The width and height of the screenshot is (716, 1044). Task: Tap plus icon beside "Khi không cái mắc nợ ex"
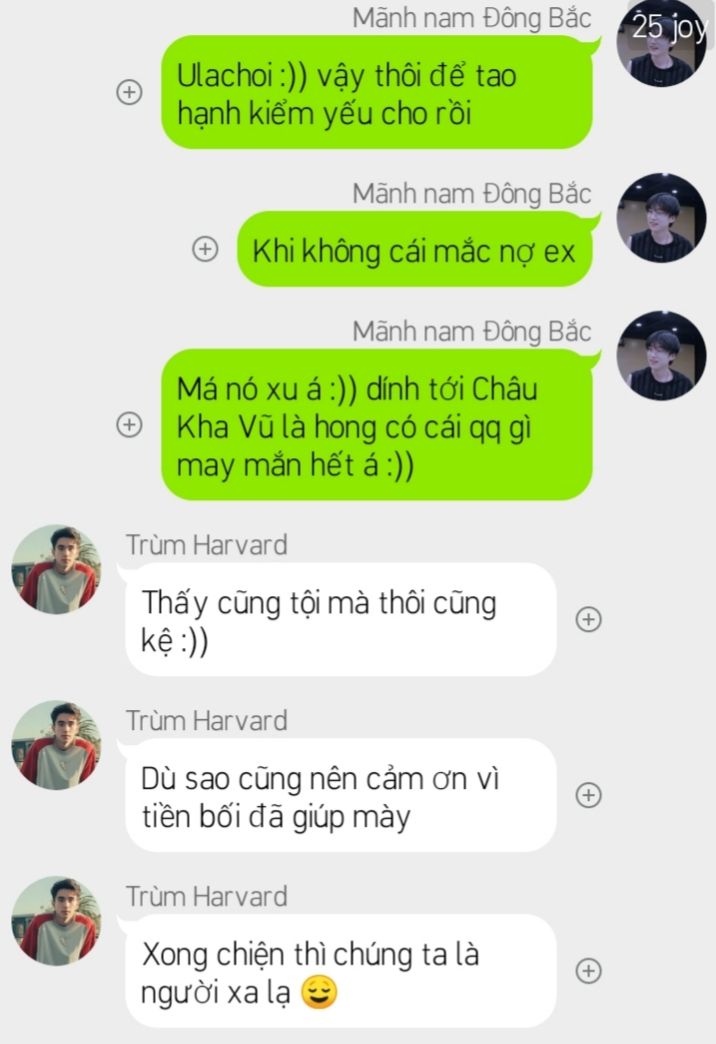205,249
